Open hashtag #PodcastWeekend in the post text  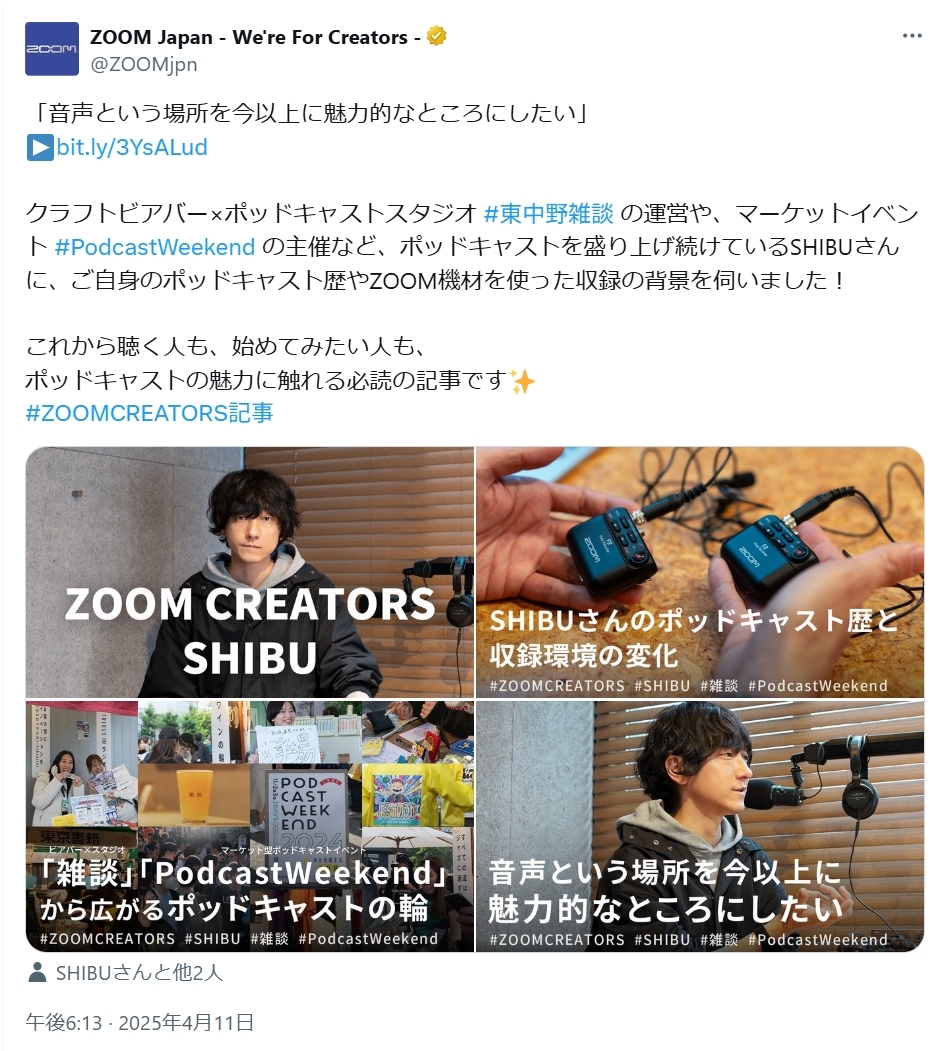point(156,246)
